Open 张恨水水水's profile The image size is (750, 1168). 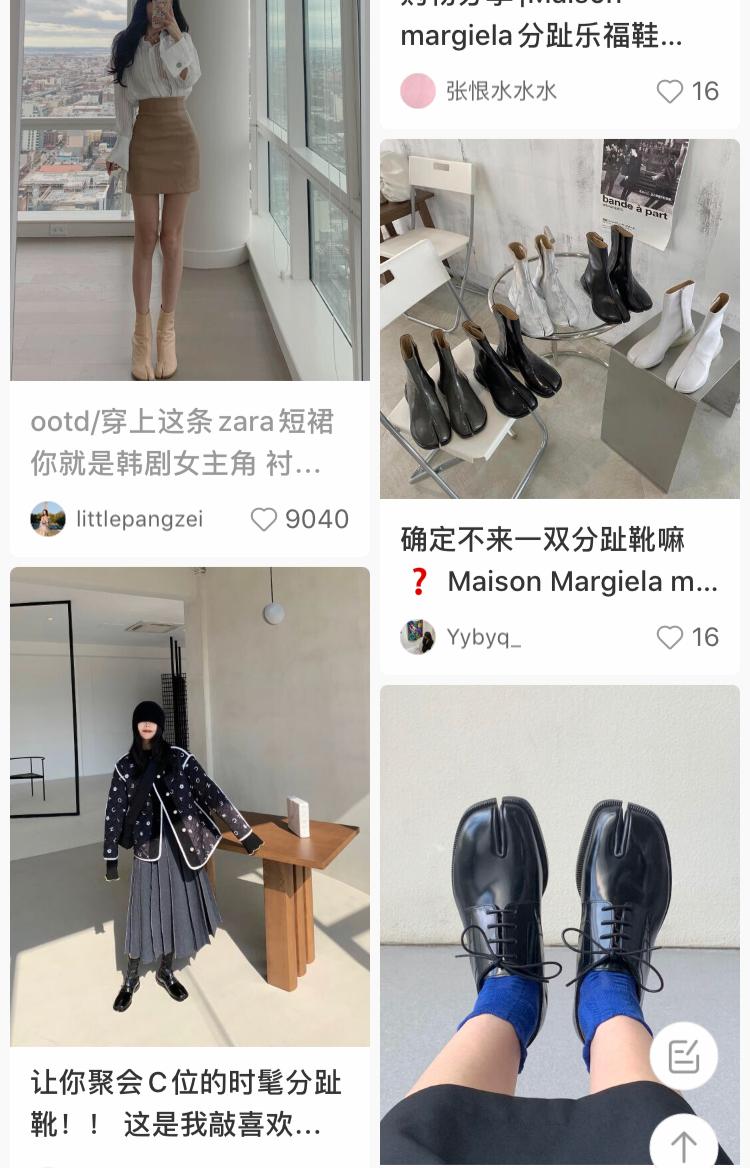click(x=418, y=91)
